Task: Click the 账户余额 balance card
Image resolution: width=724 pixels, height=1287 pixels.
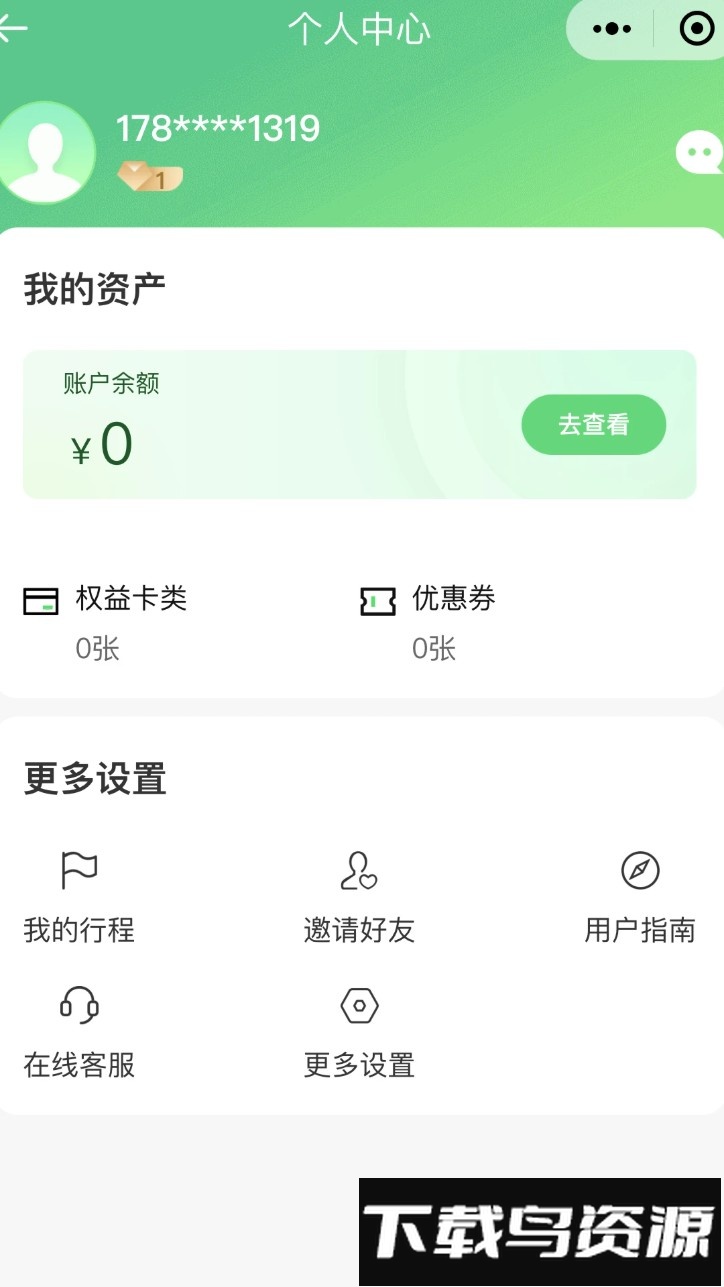Action: click(360, 424)
